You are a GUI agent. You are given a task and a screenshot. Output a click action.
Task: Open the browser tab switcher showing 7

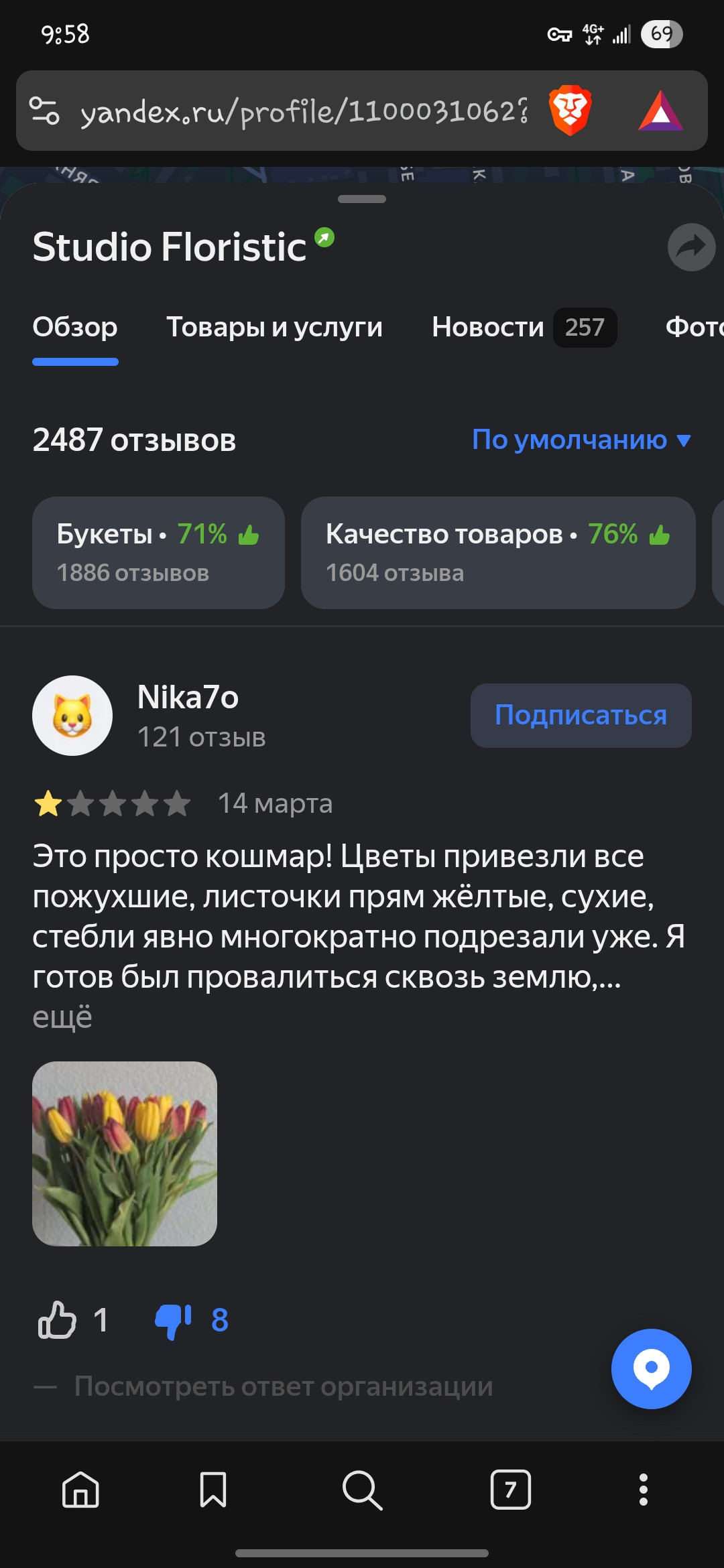coord(510,1490)
